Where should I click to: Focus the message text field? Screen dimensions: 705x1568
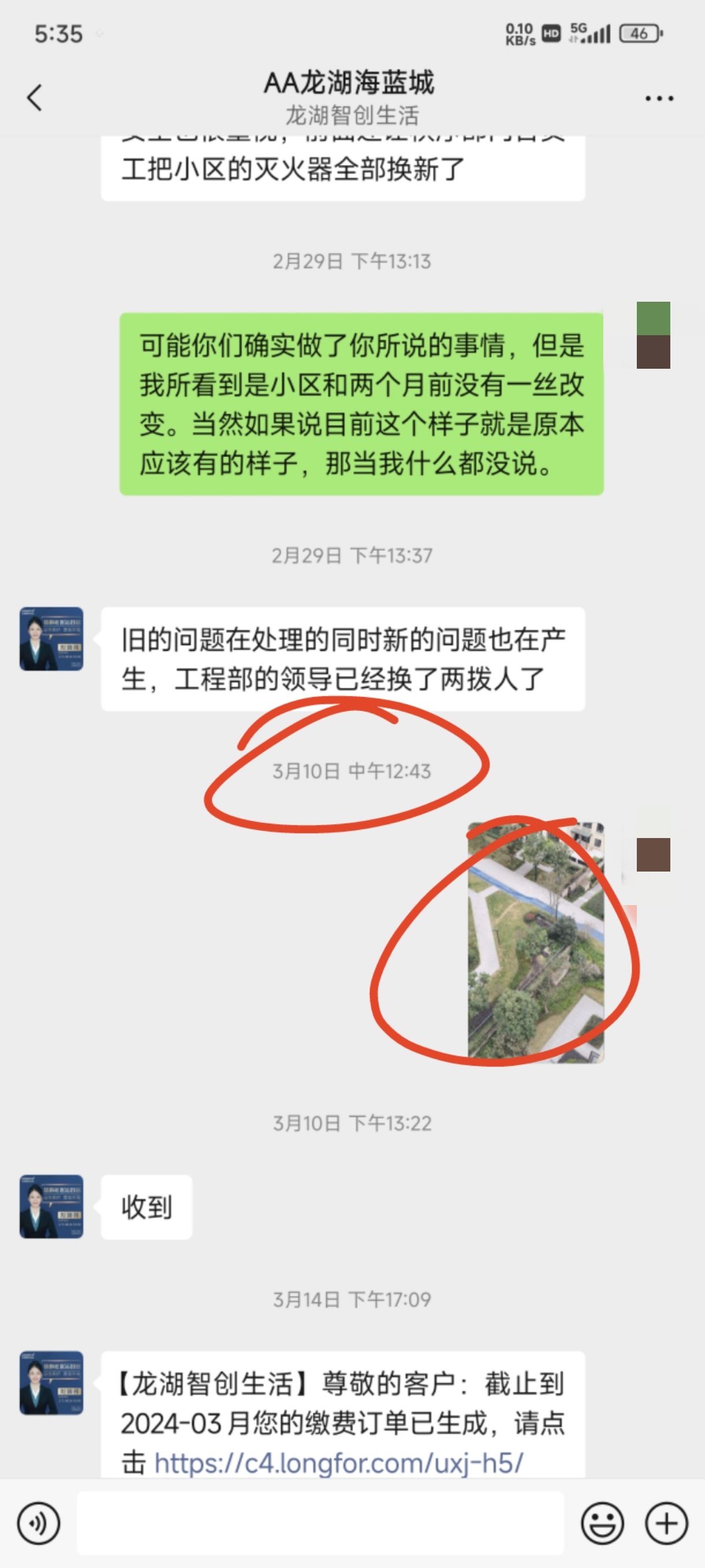320,1523
